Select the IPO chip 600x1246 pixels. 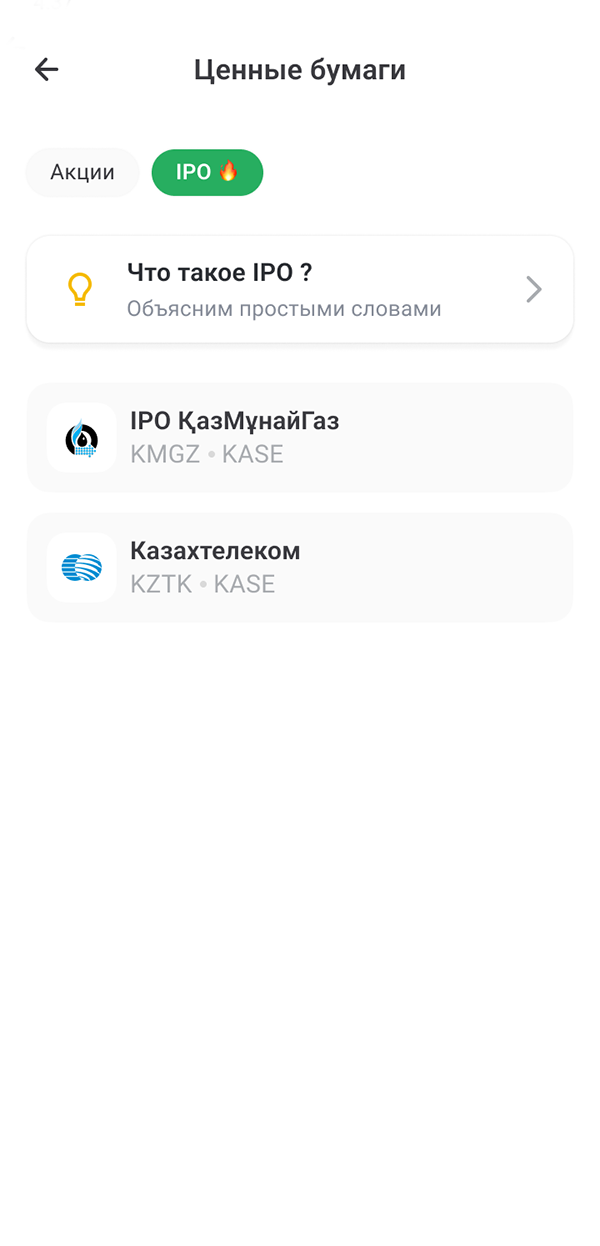click(207, 172)
